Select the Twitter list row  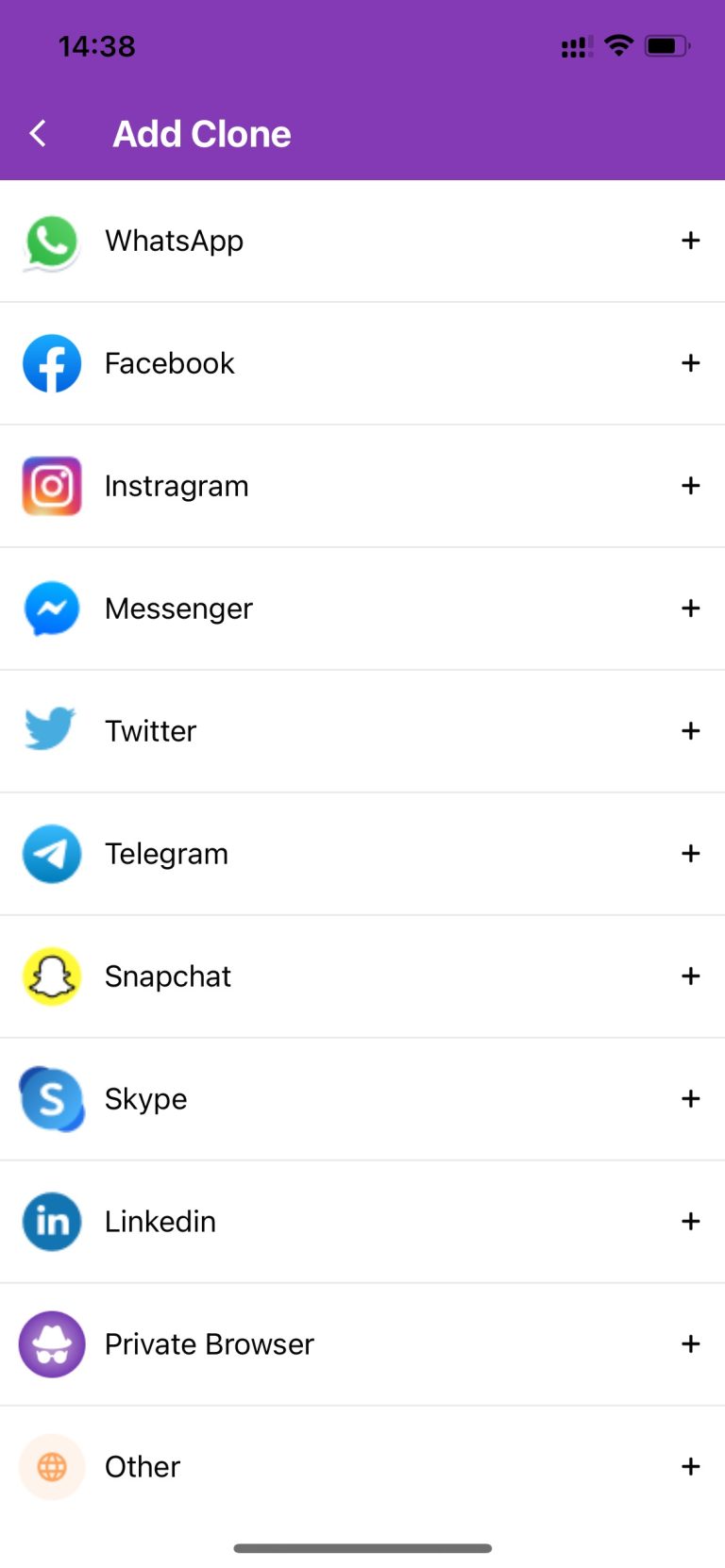362,731
